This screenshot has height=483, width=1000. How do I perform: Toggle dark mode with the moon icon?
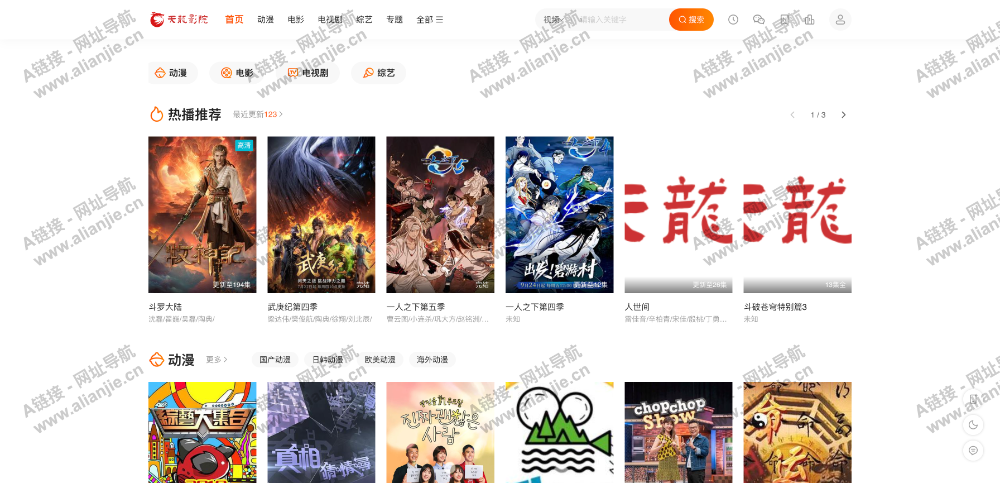point(973,425)
